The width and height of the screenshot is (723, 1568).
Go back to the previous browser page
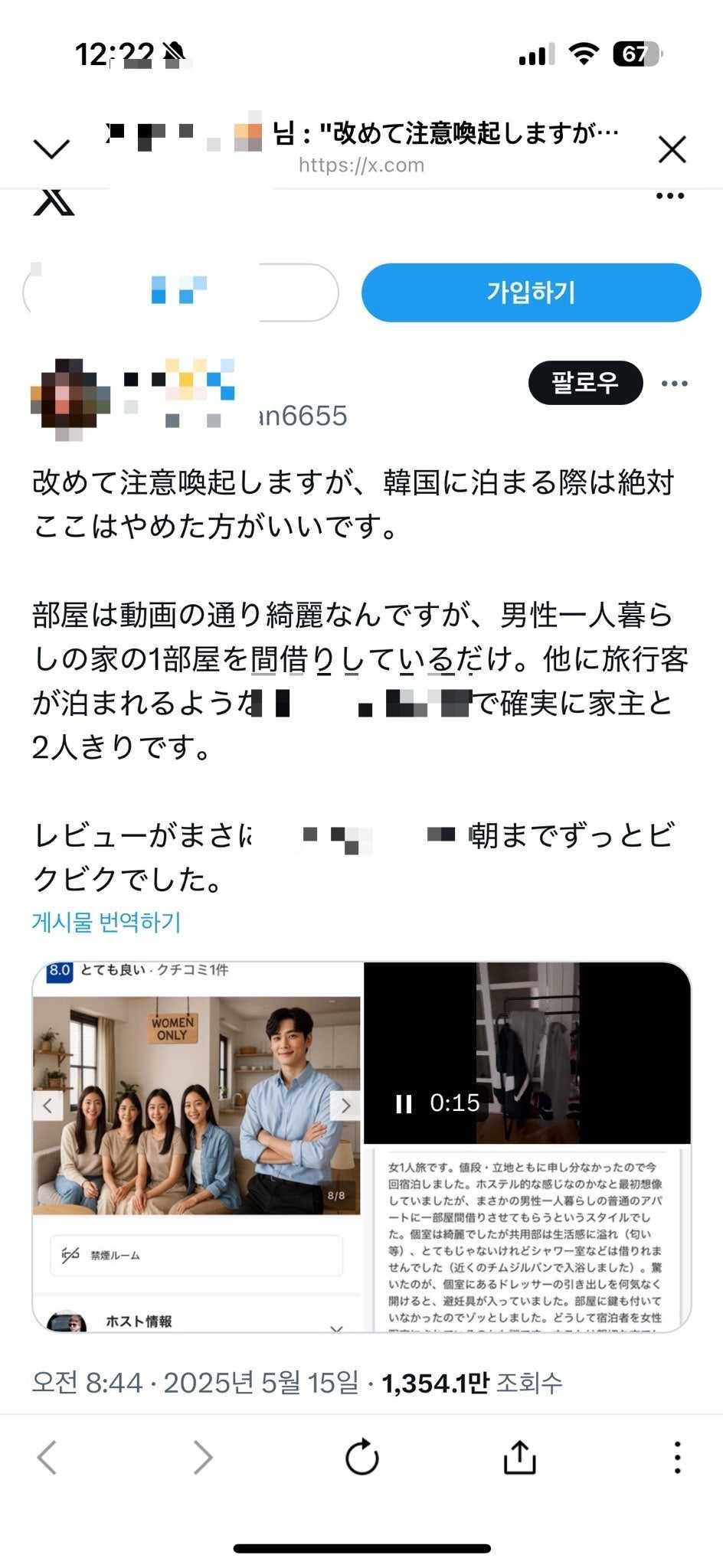coord(47,1457)
